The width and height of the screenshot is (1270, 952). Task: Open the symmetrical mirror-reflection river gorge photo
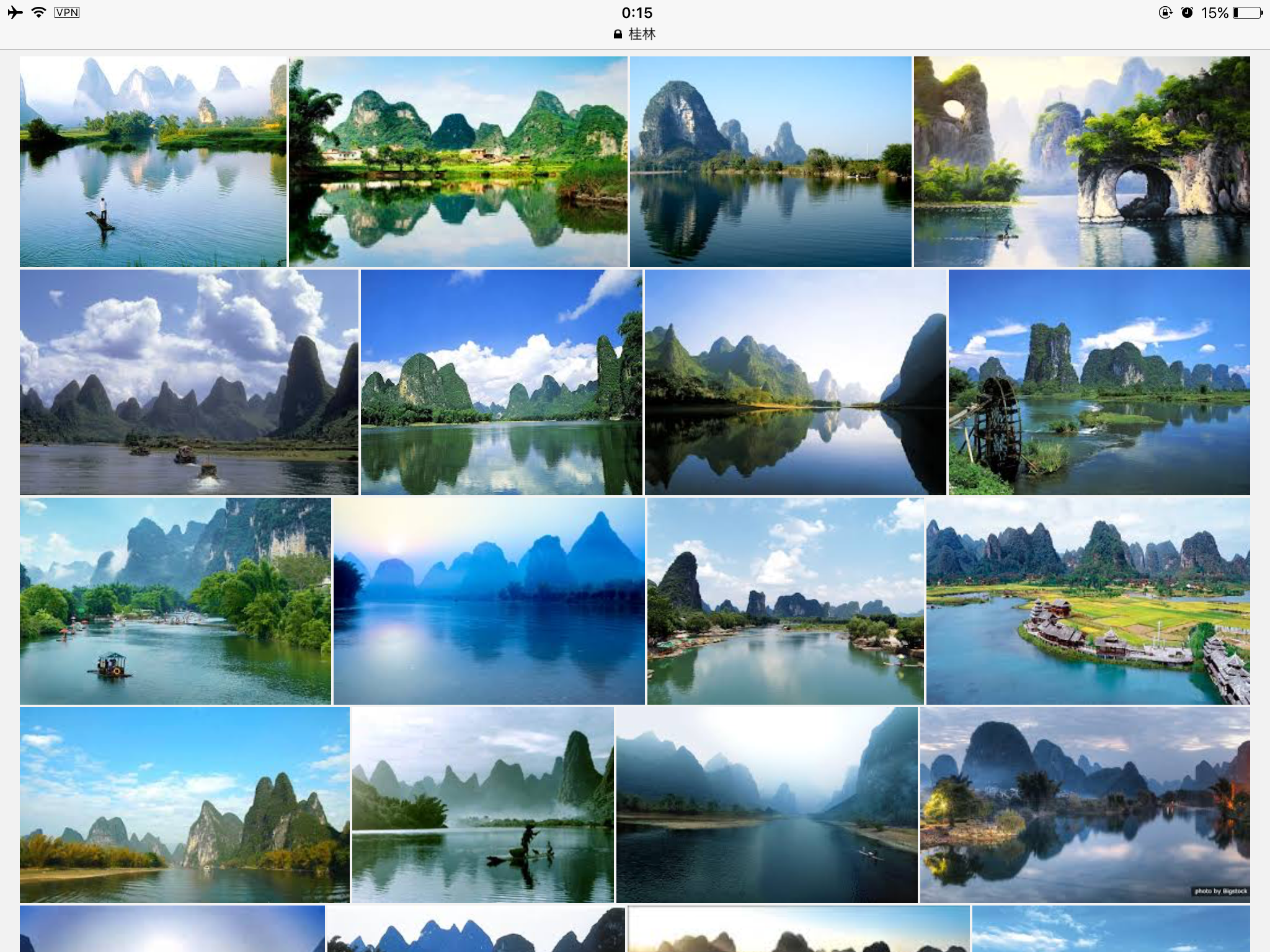click(795, 382)
